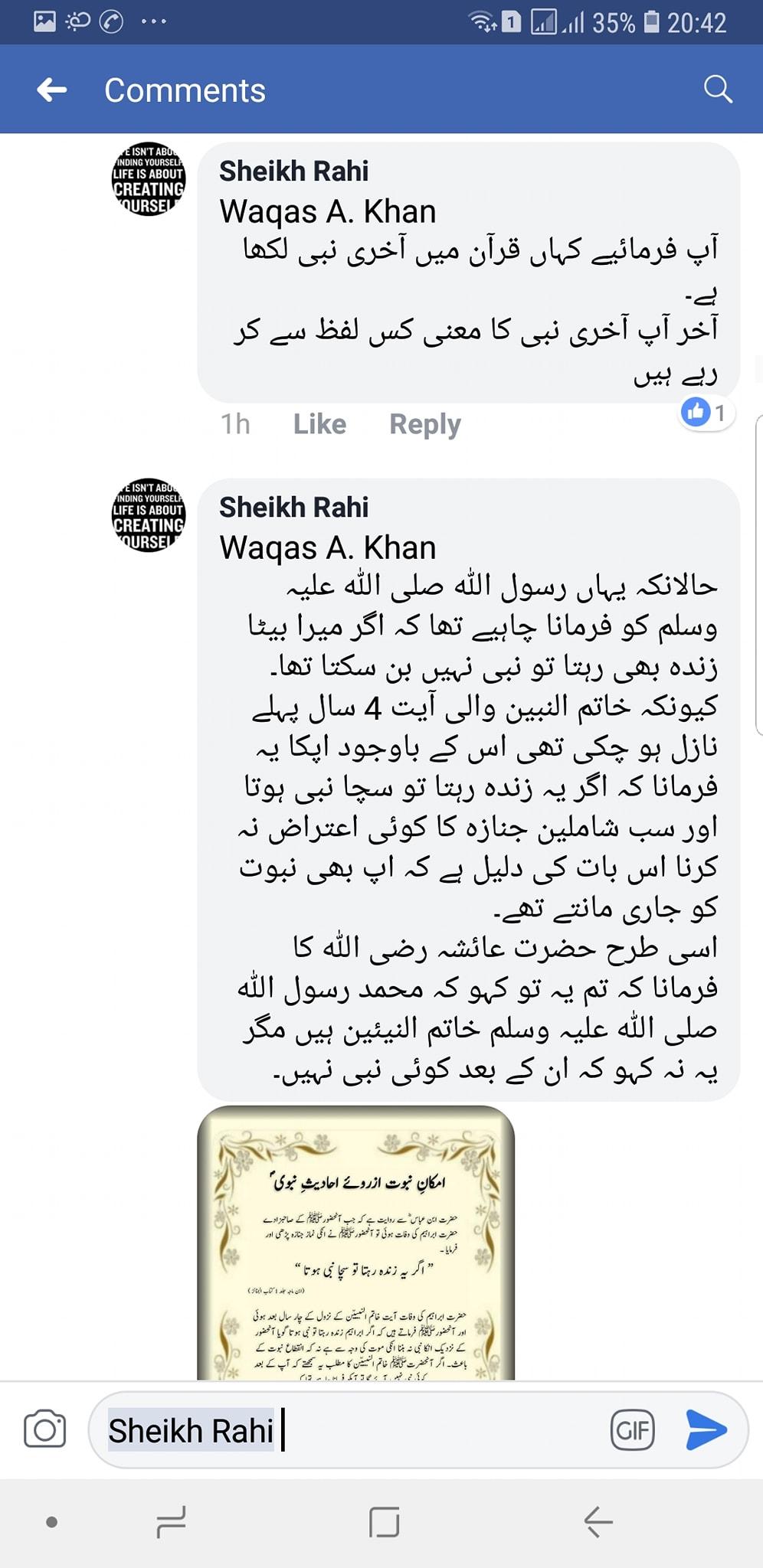Open the attached Urdu image in comment
Screen dimensions: 763x1568
tap(355, 1242)
